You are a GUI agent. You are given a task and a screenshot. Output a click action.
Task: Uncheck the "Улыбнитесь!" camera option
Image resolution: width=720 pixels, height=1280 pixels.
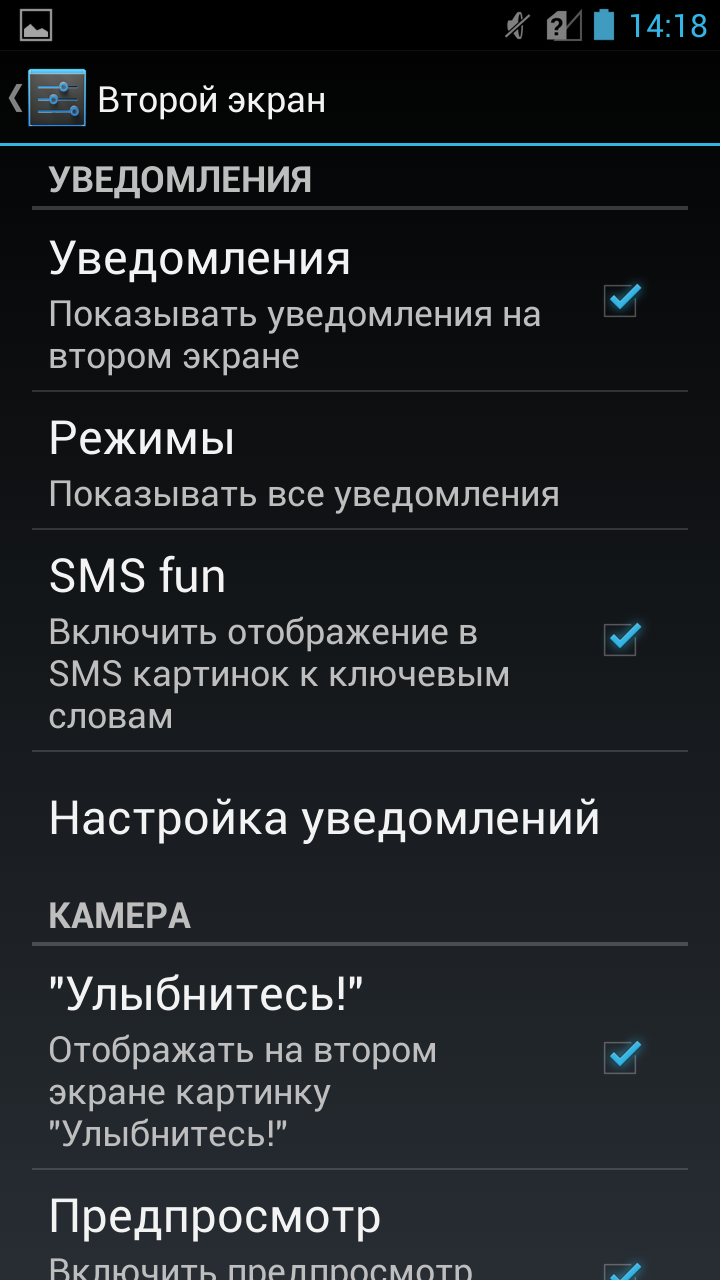[x=622, y=1056]
